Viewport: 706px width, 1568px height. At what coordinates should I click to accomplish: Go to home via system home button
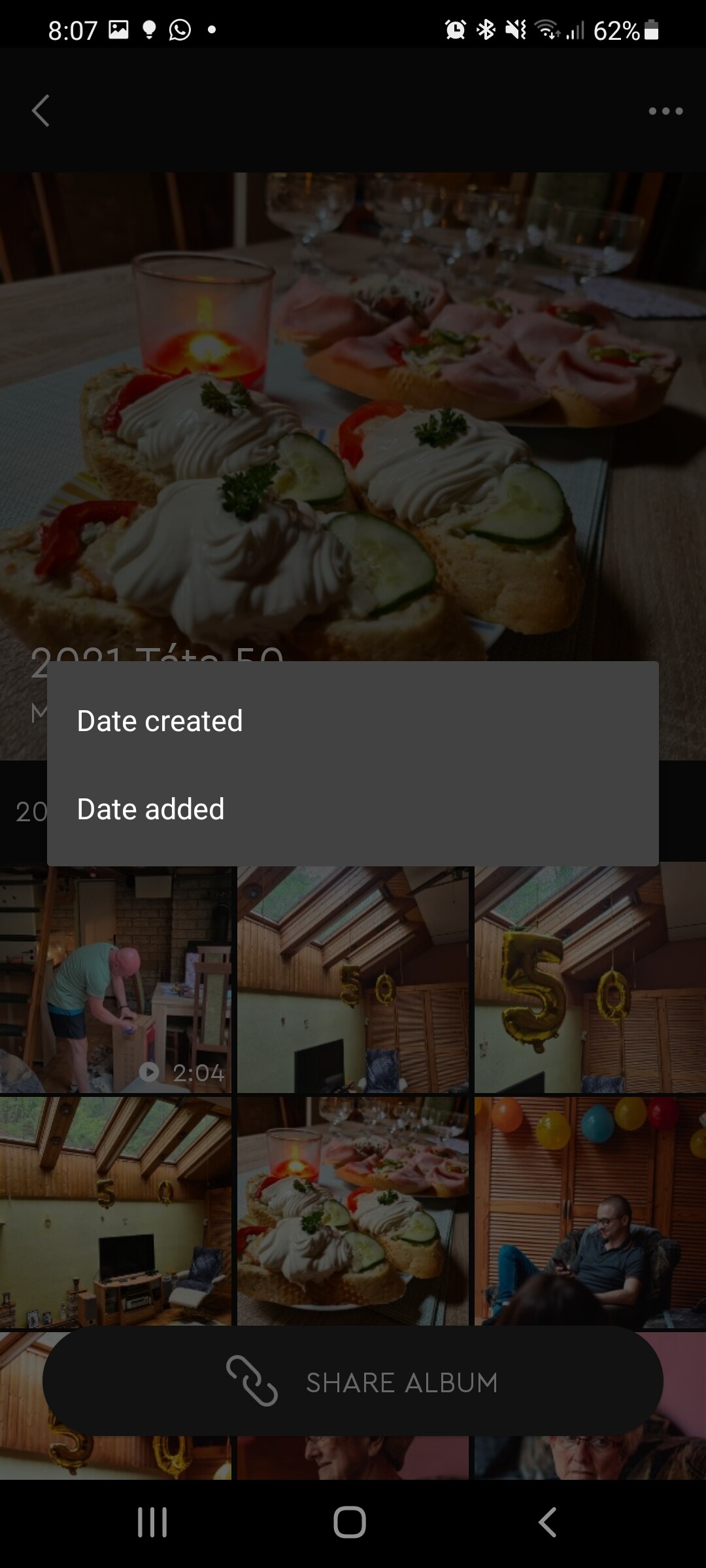point(350,1522)
